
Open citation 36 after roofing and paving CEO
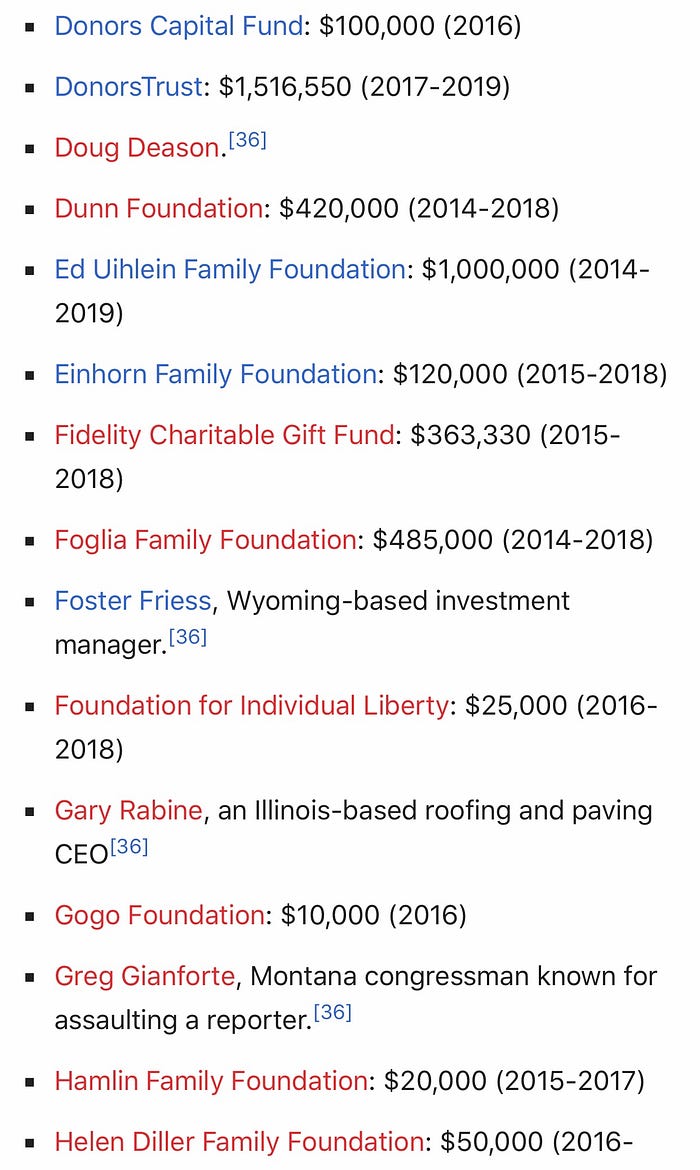(129, 847)
